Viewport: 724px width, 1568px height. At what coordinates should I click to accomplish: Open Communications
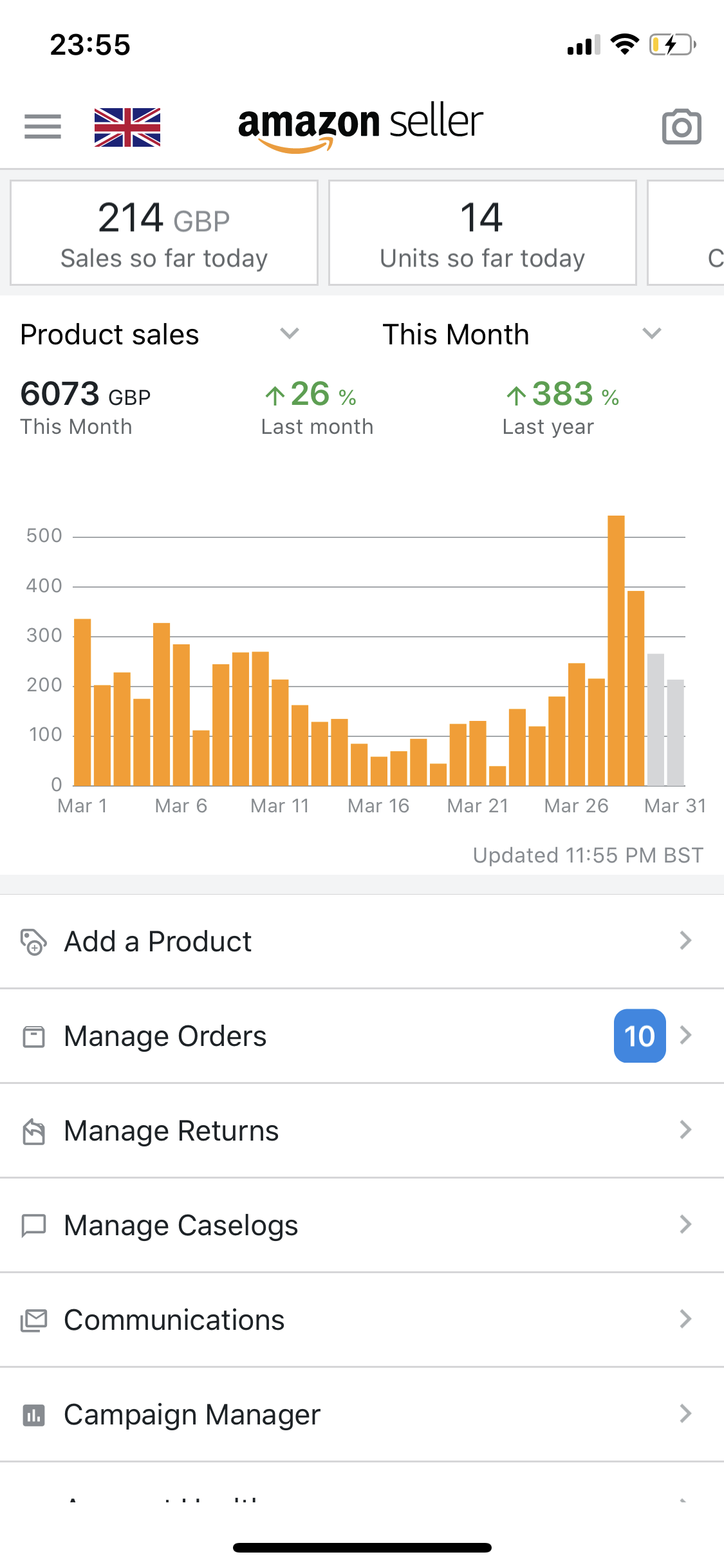[x=362, y=1320]
